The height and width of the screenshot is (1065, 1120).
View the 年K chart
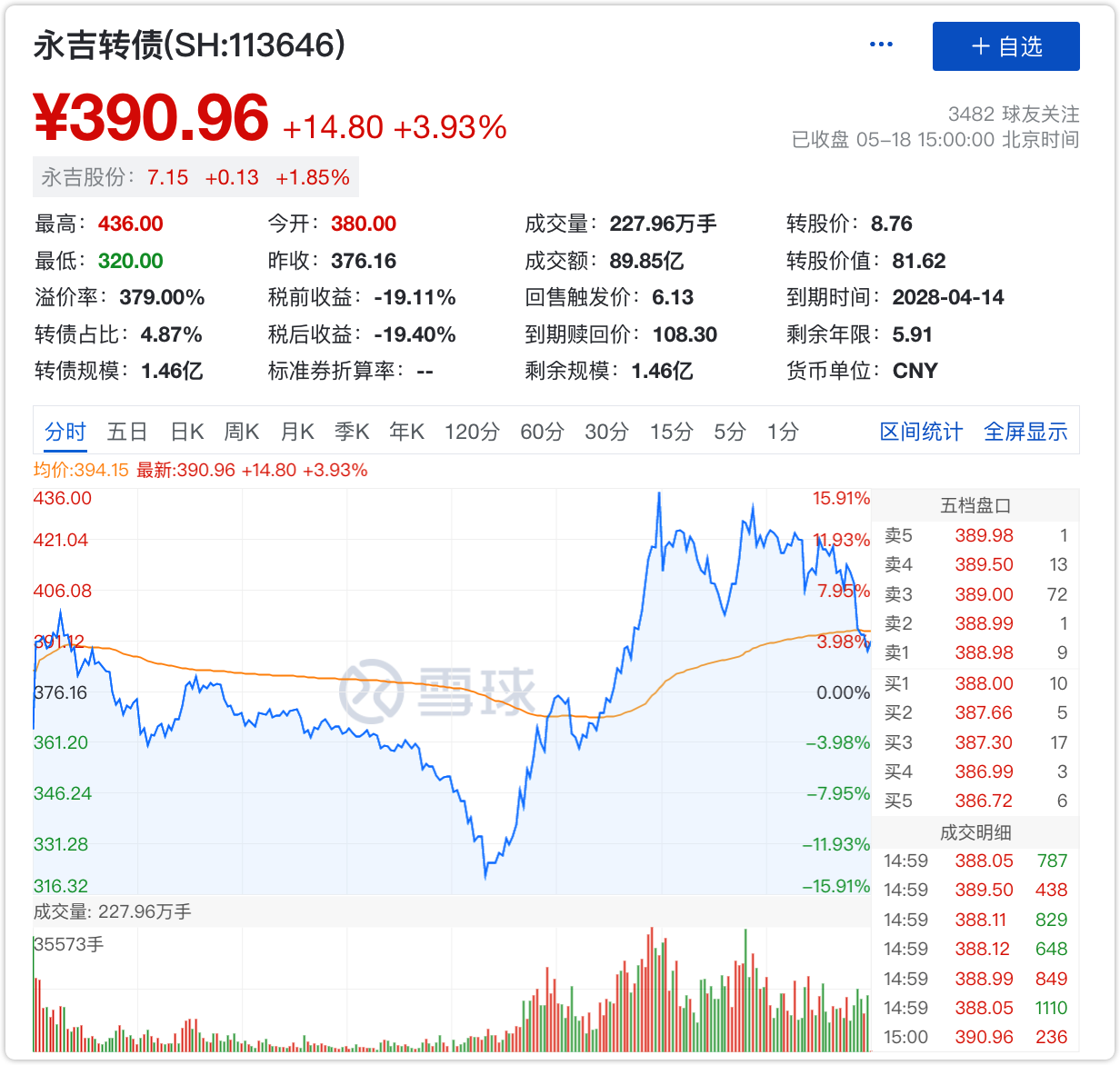(x=406, y=432)
